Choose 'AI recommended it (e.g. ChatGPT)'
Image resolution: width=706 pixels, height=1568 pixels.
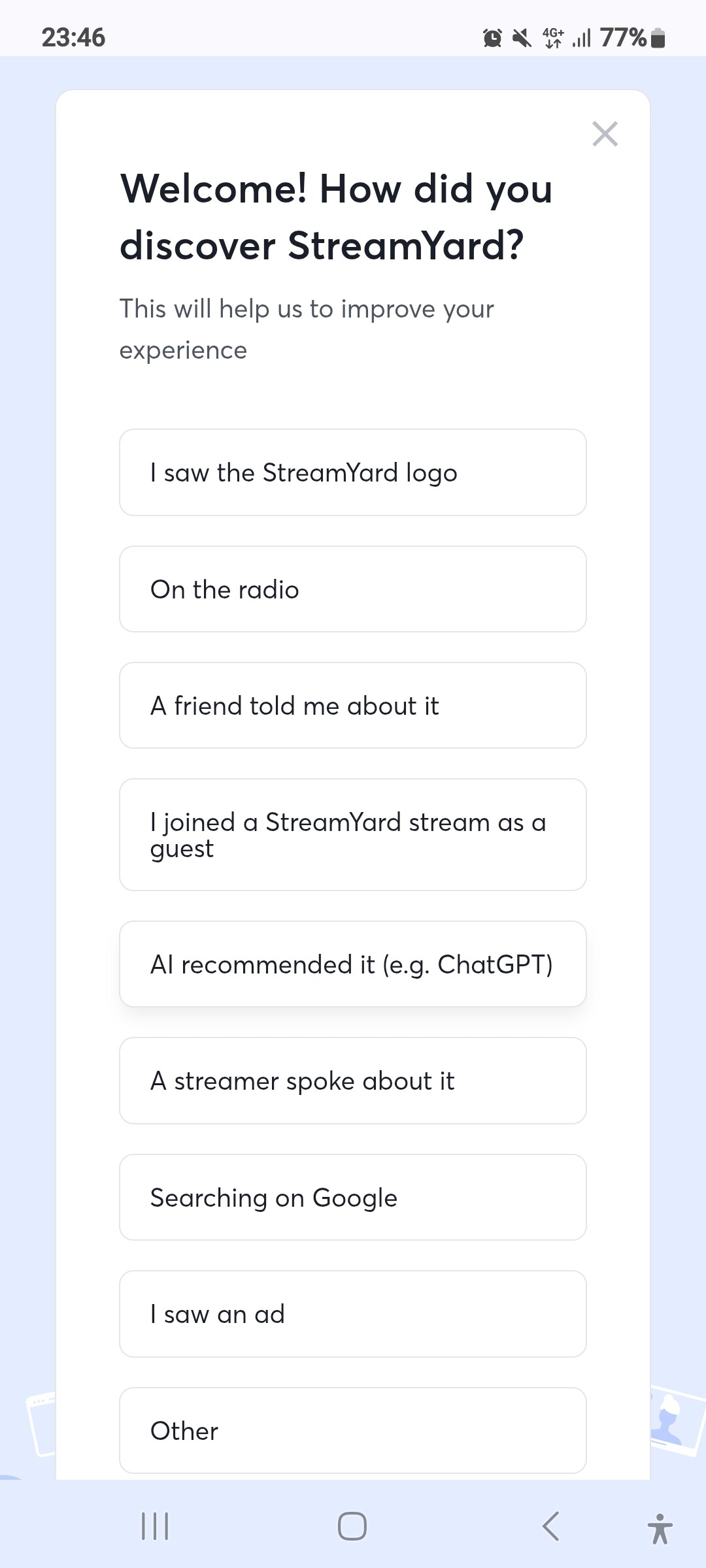pyautogui.click(x=352, y=964)
